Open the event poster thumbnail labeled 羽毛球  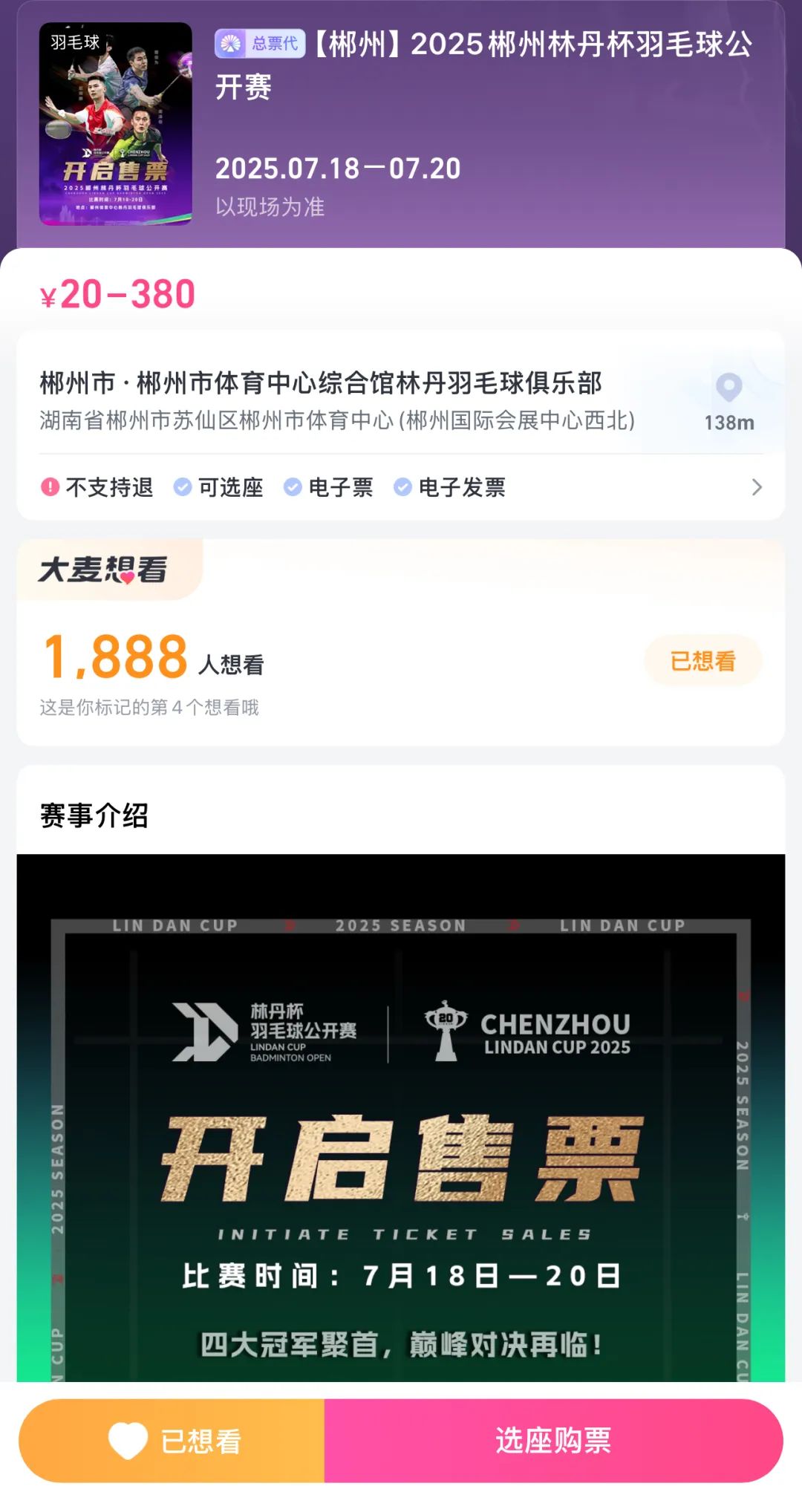(116, 123)
